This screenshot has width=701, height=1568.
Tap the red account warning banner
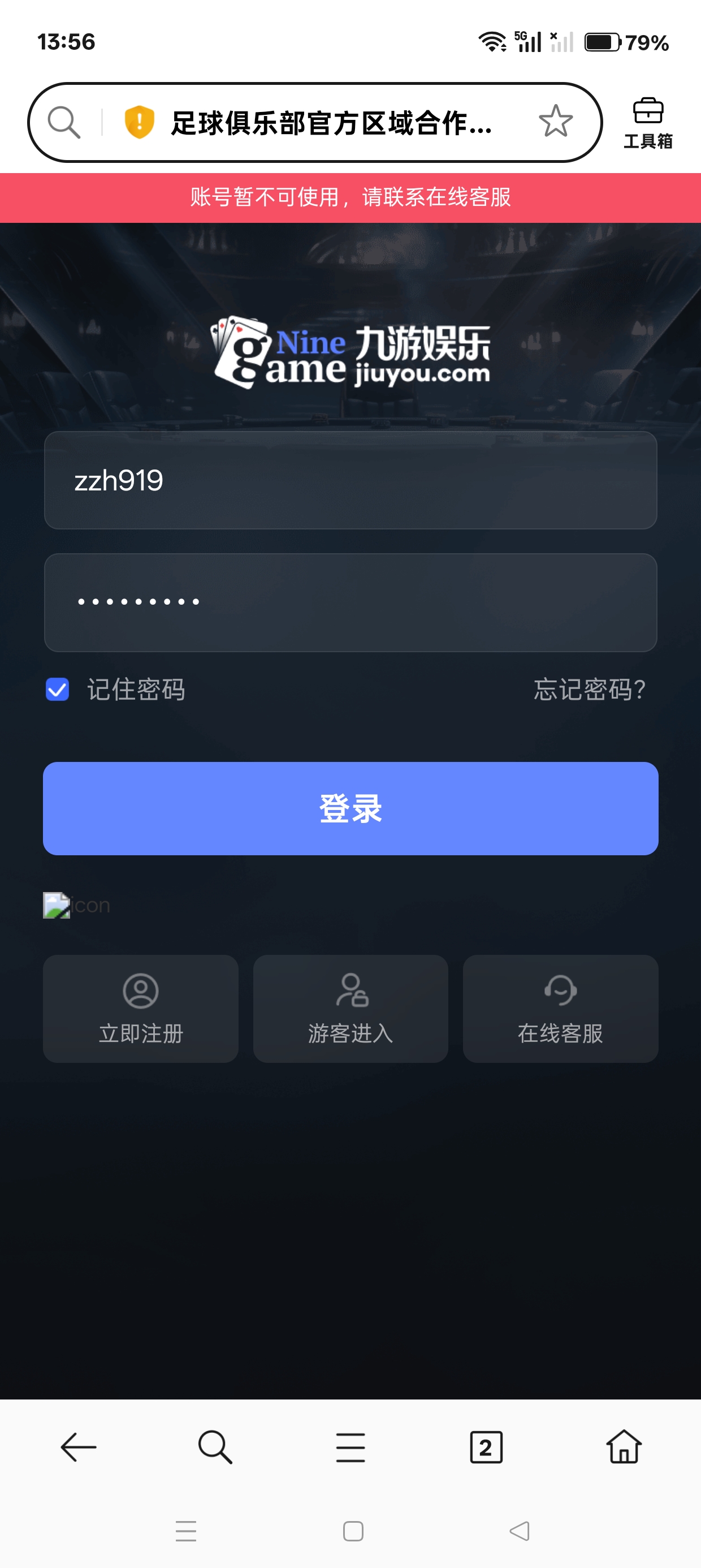pyautogui.click(x=350, y=197)
